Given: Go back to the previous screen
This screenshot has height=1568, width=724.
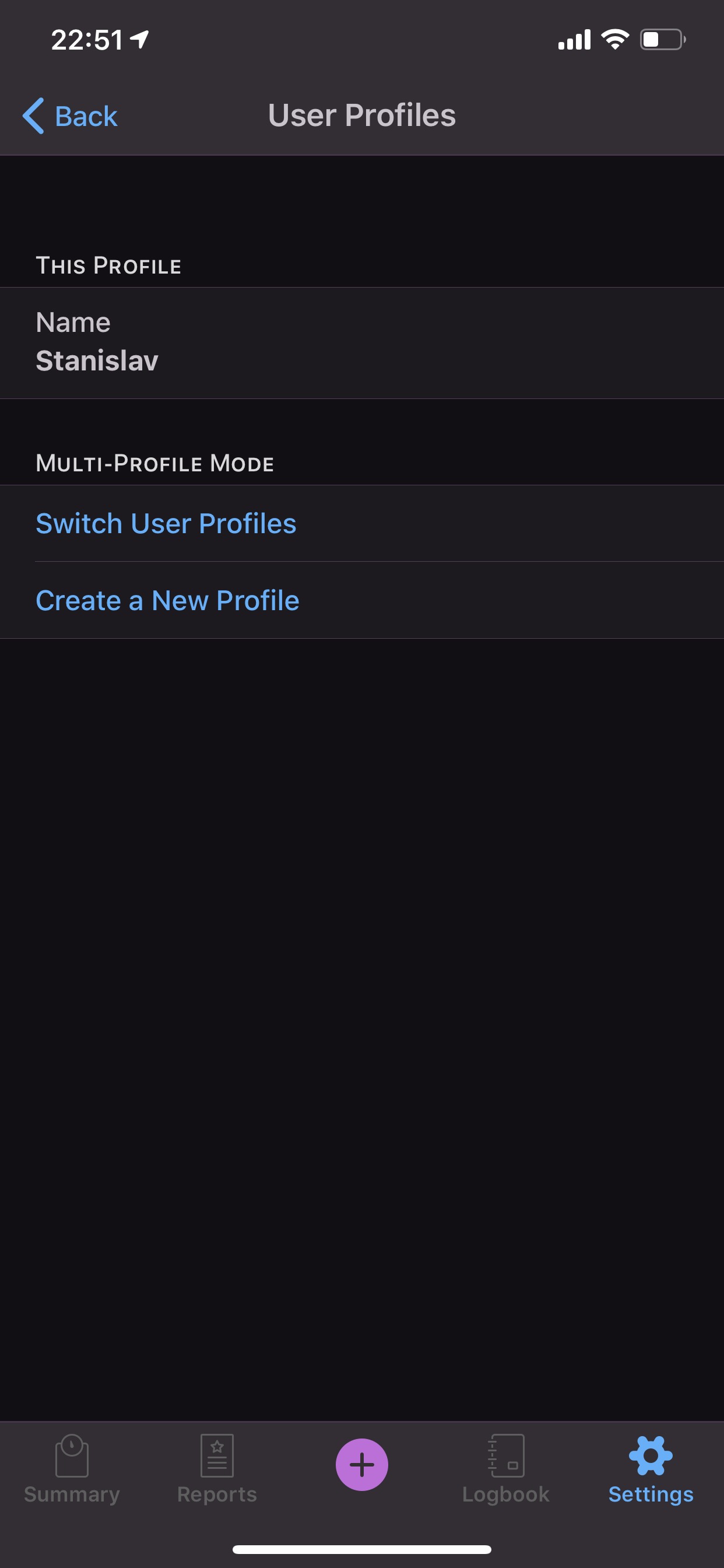Looking at the screenshot, I should click(x=70, y=116).
